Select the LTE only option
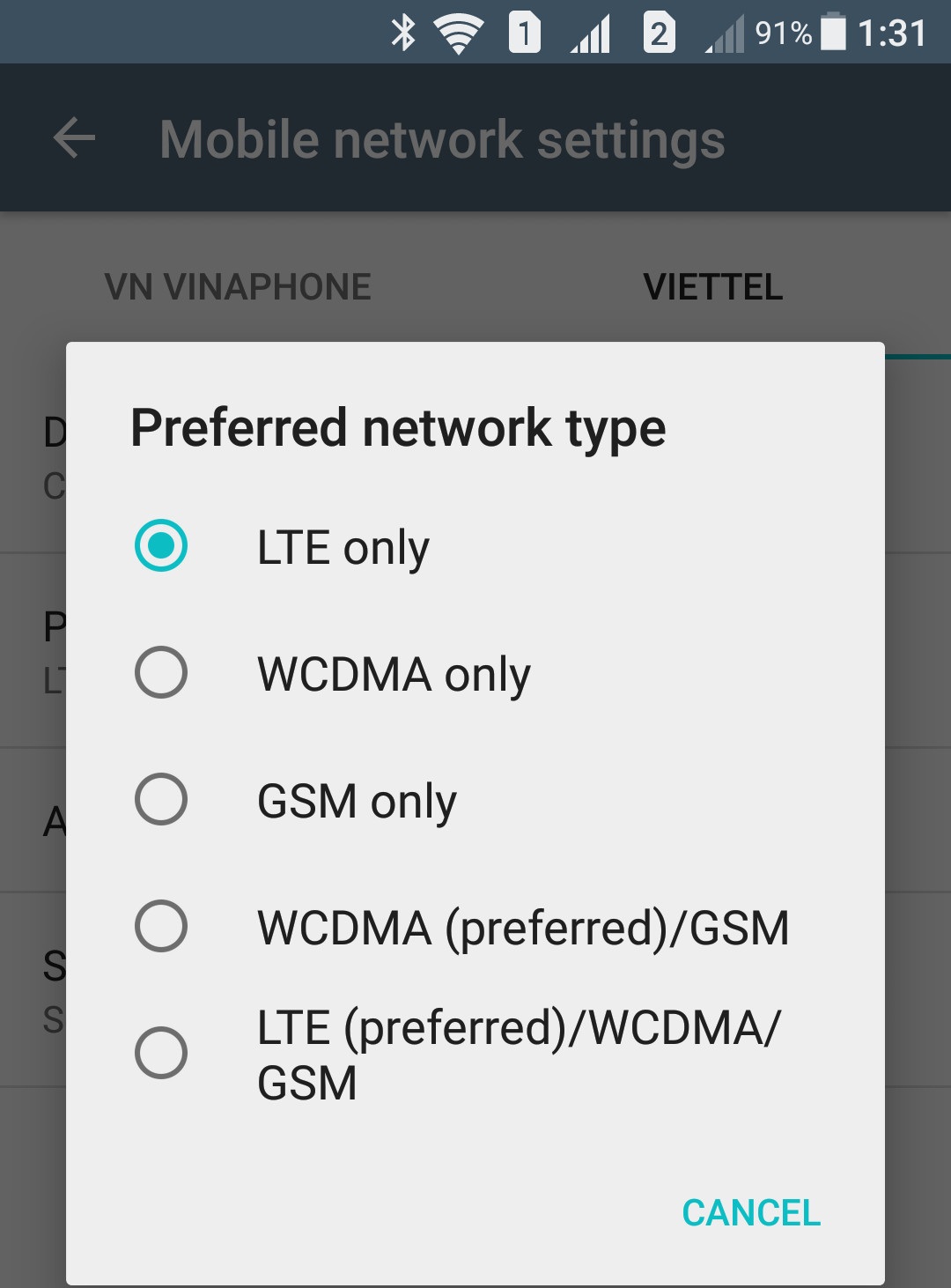Viewport: 951px width, 1288px height. pyautogui.click(x=161, y=546)
